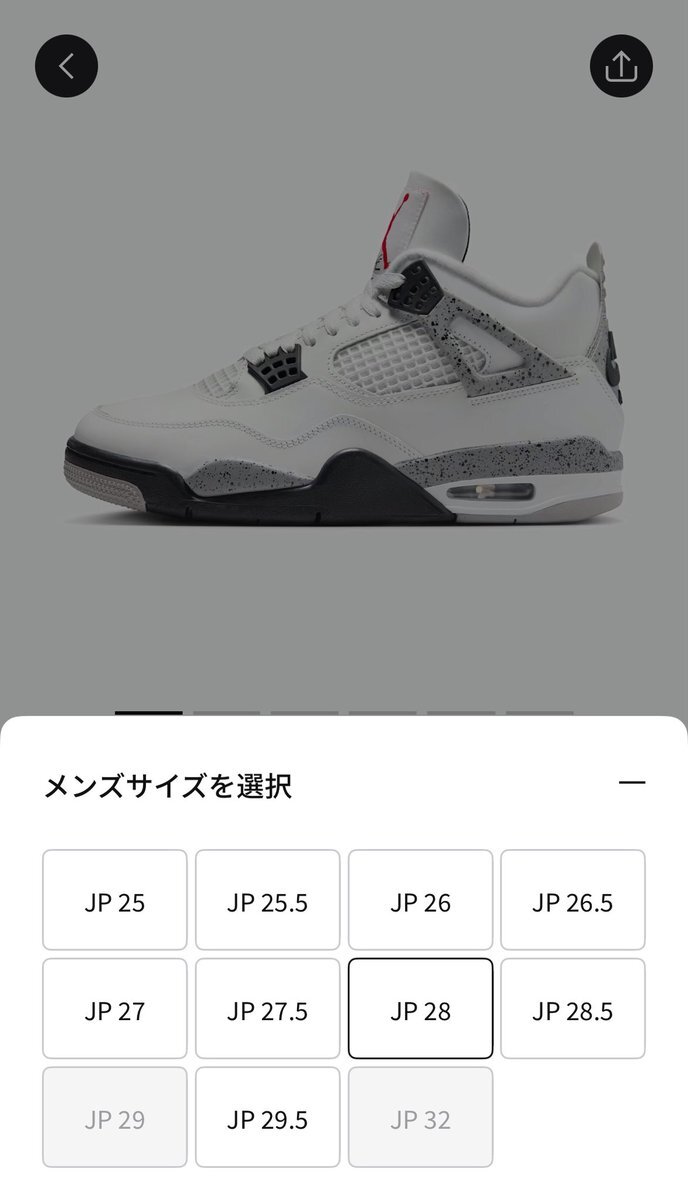Pick size JP 26
The height and width of the screenshot is (1200, 688).
[x=420, y=900]
